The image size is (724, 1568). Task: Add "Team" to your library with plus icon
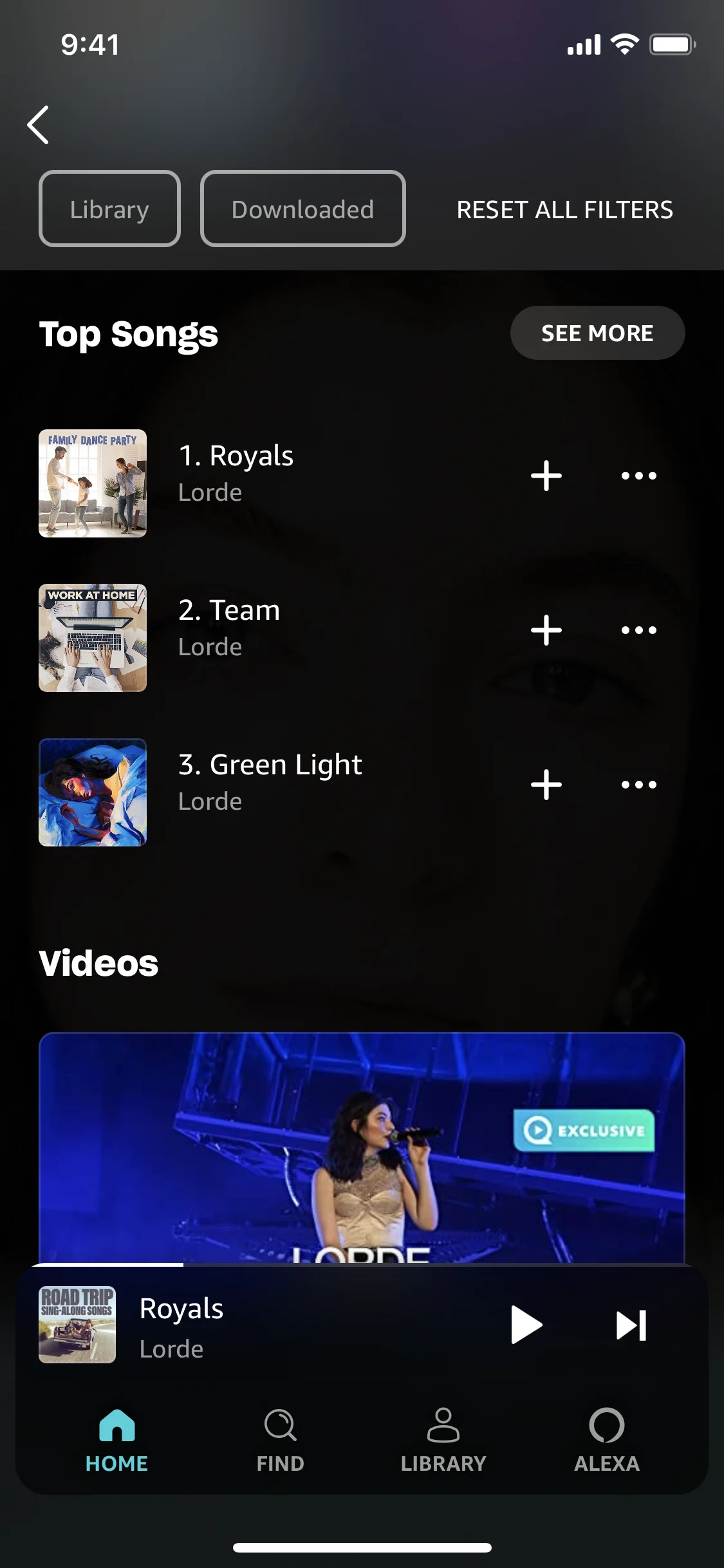click(x=545, y=630)
